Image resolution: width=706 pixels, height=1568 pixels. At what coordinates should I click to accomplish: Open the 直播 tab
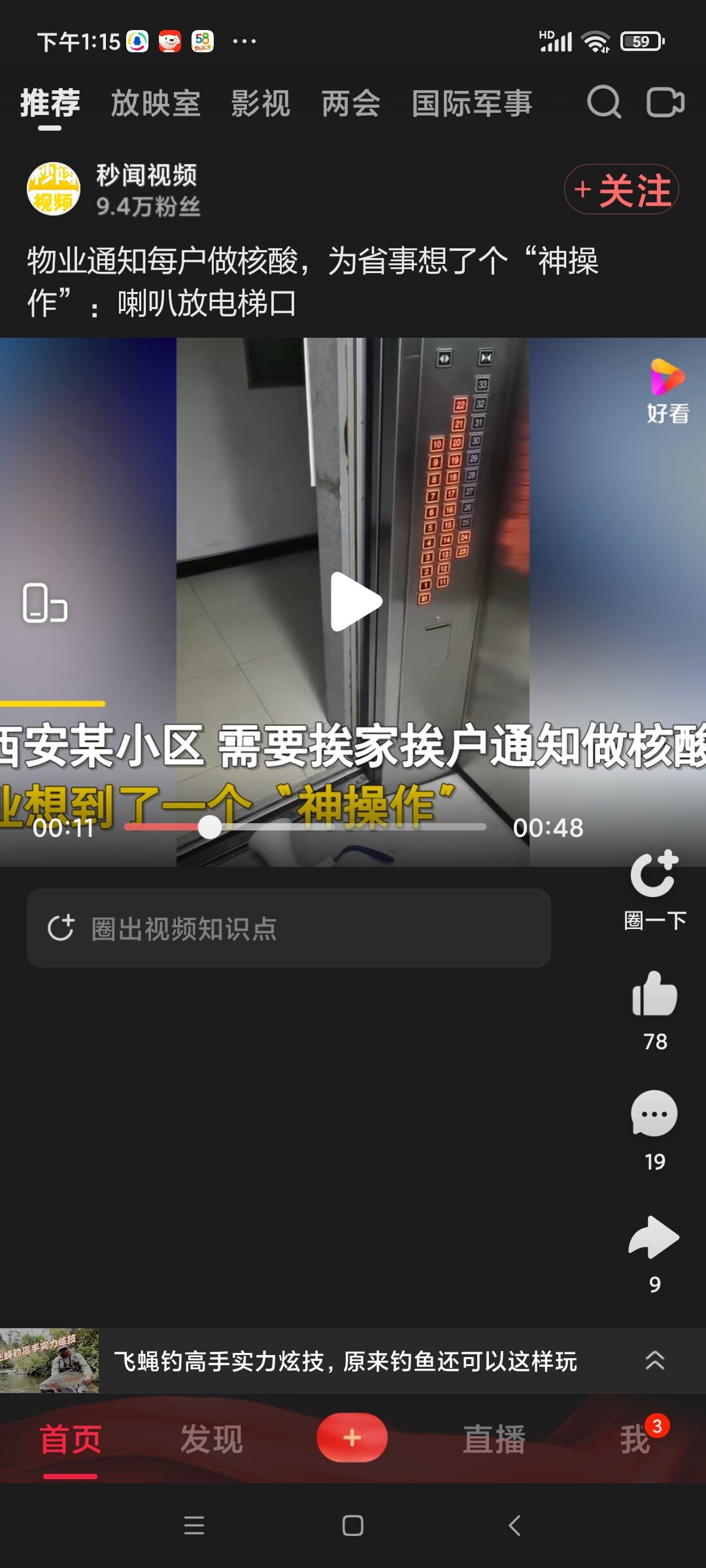[x=494, y=1439]
